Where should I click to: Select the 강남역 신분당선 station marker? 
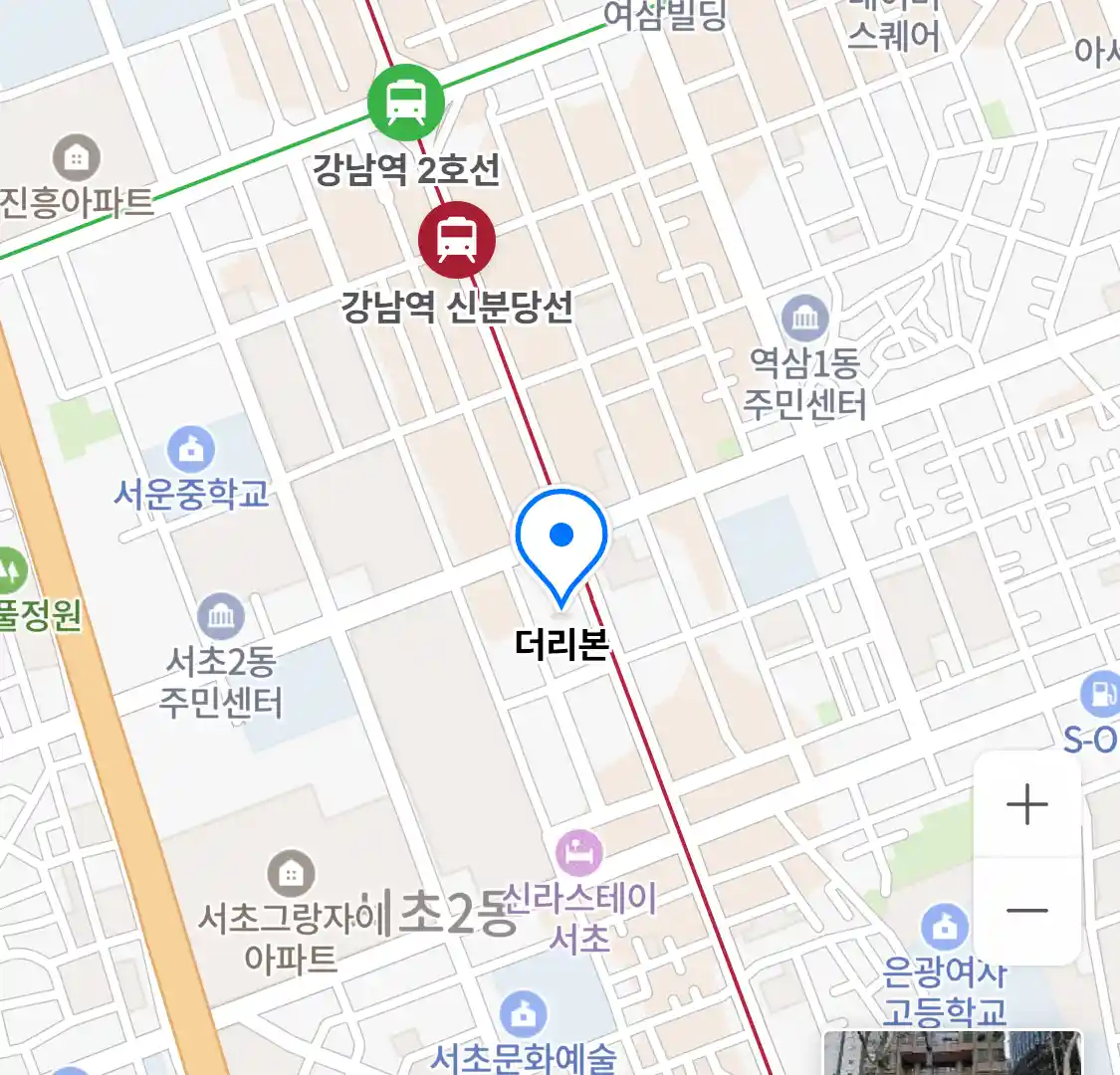coord(457,240)
